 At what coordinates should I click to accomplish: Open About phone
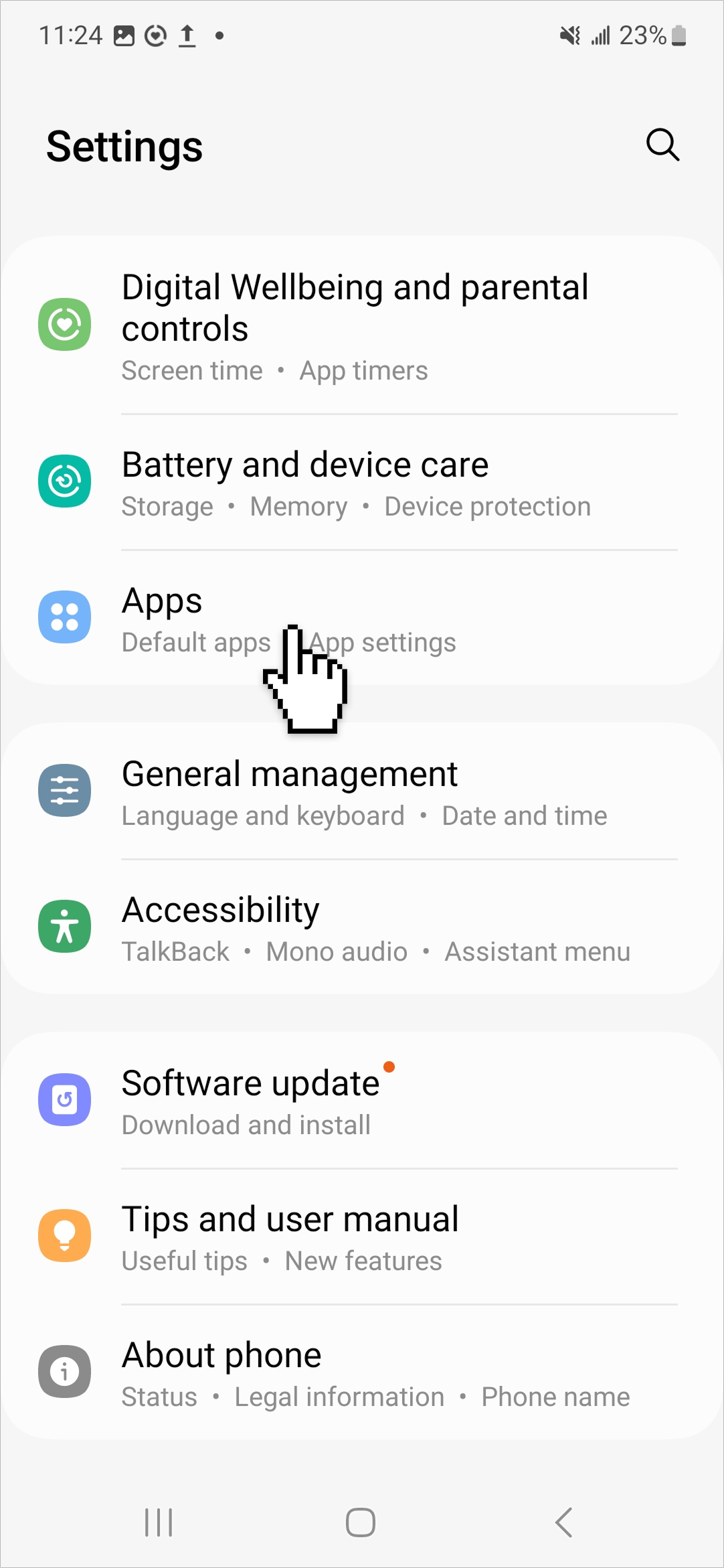[x=362, y=1373]
